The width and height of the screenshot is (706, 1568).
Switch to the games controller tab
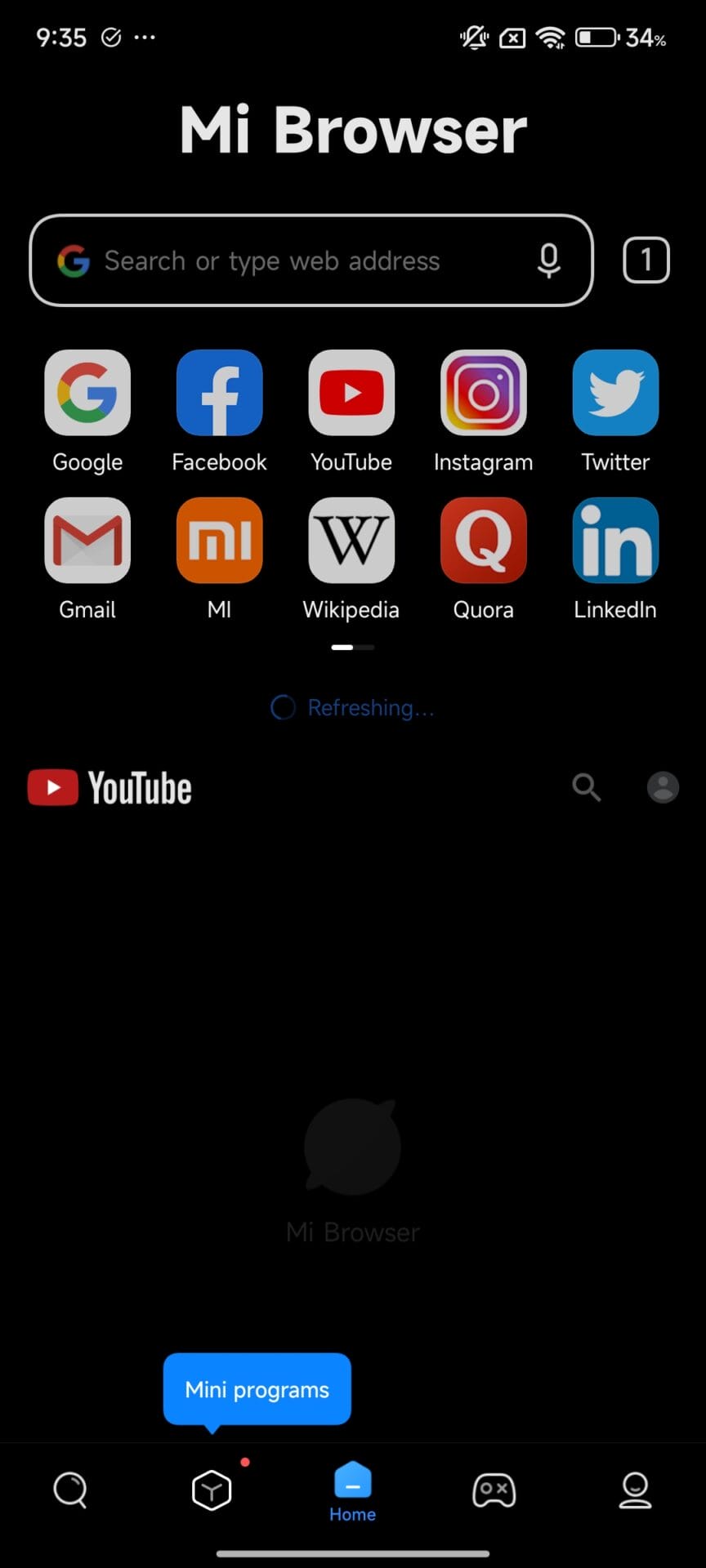494,1490
